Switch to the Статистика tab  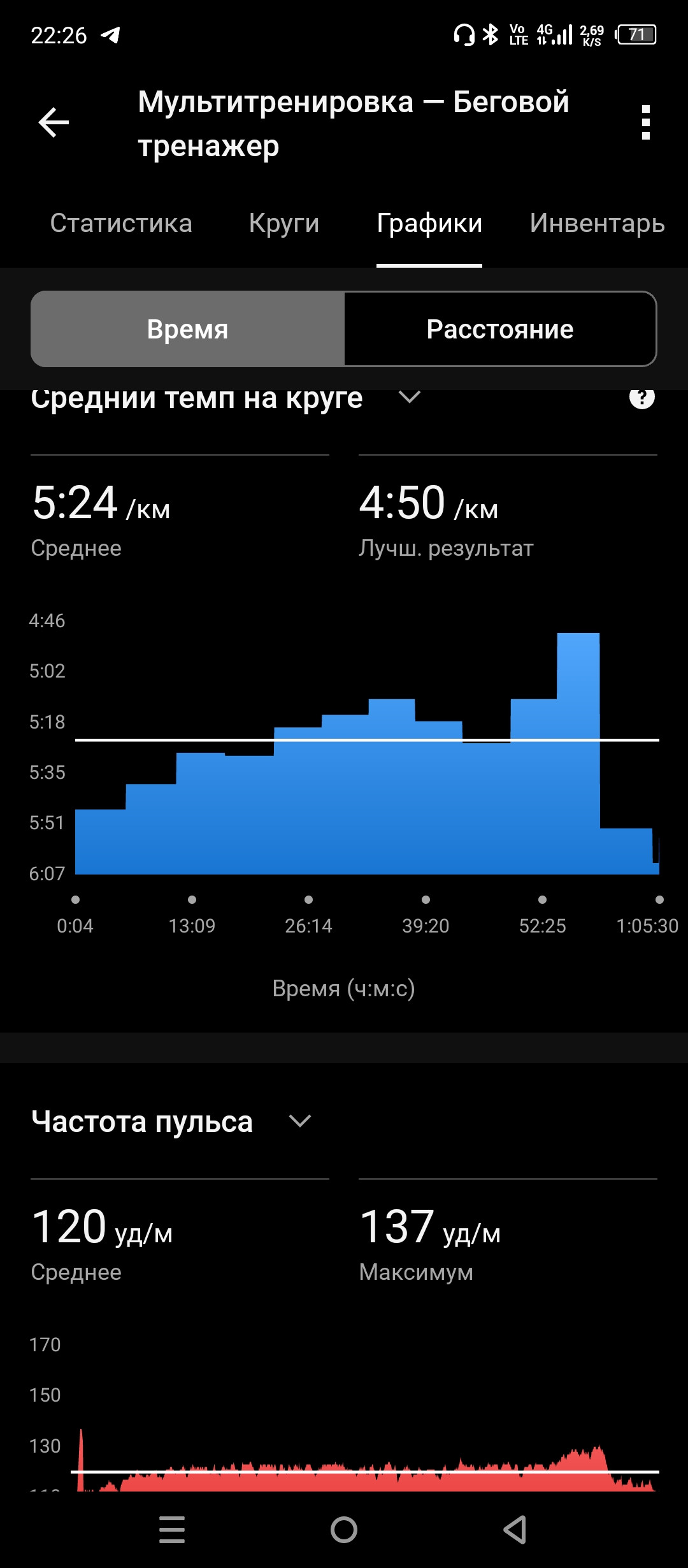point(121,223)
